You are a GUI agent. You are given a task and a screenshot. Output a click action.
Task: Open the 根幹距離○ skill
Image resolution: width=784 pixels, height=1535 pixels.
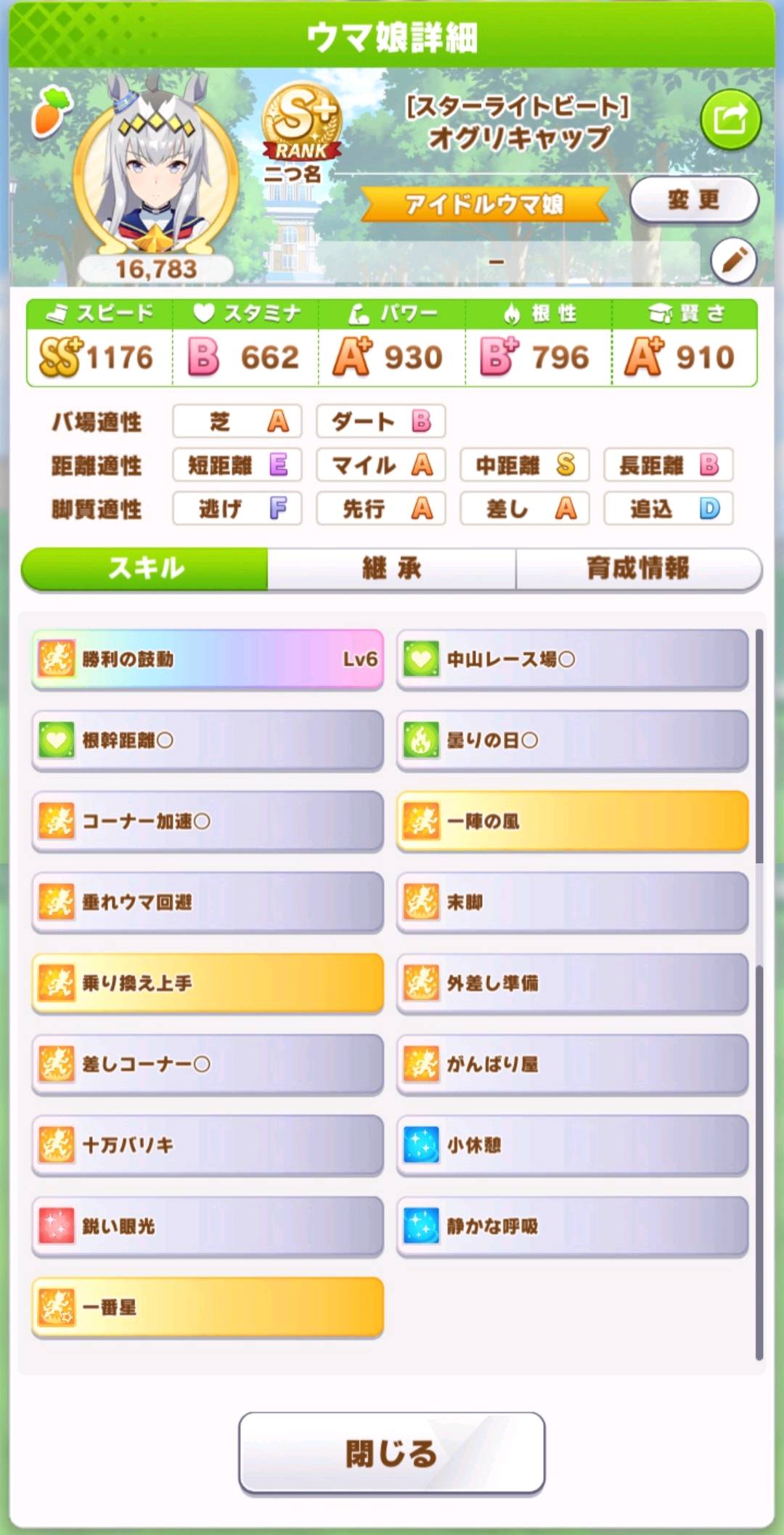[208, 741]
